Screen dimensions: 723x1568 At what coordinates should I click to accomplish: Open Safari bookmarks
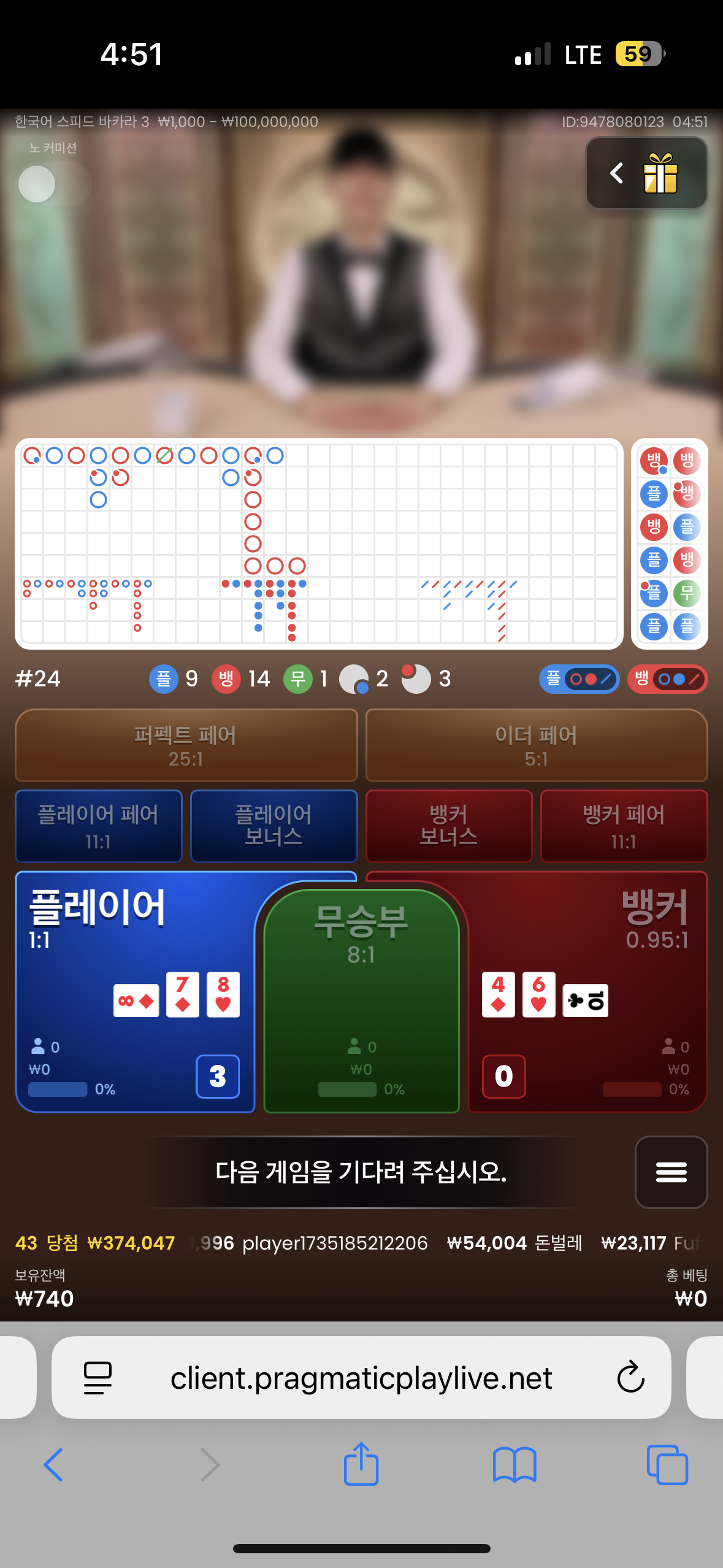click(515, 1465)
